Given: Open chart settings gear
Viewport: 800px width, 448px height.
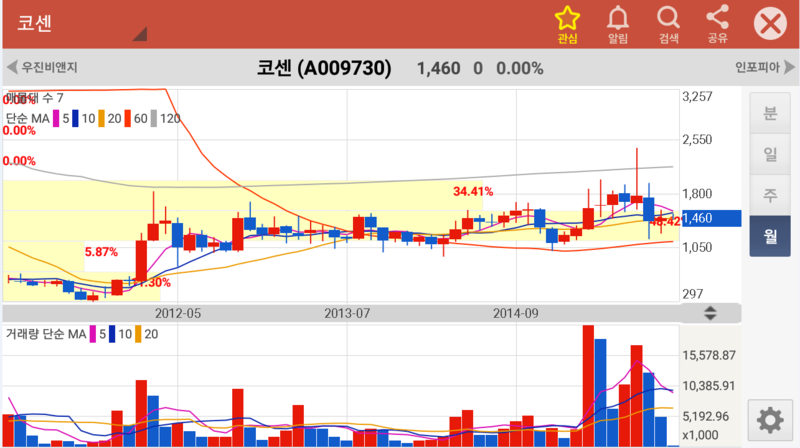Looking at the screenshot, I should coord(769,419).
